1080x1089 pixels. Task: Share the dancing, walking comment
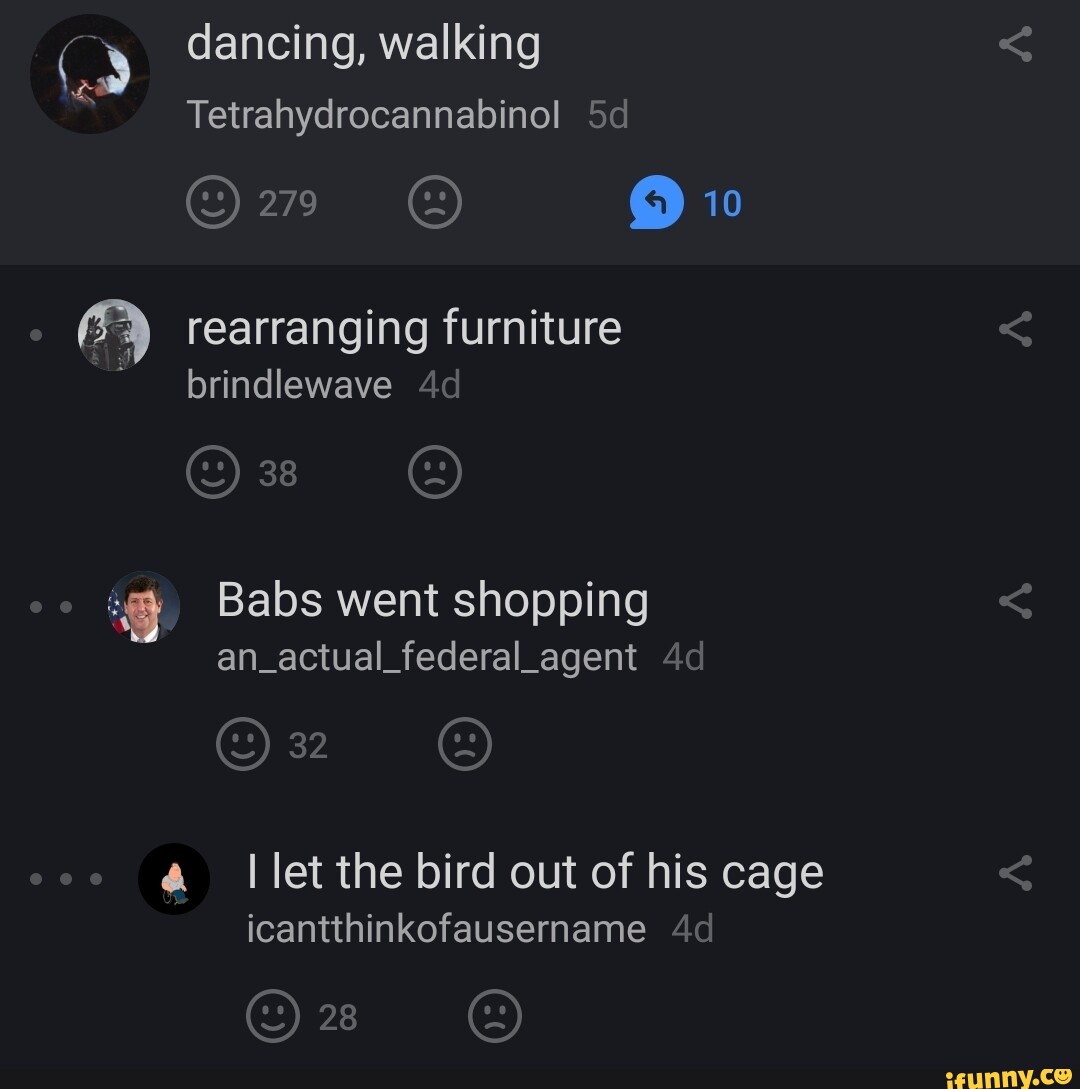[1017, 44]
